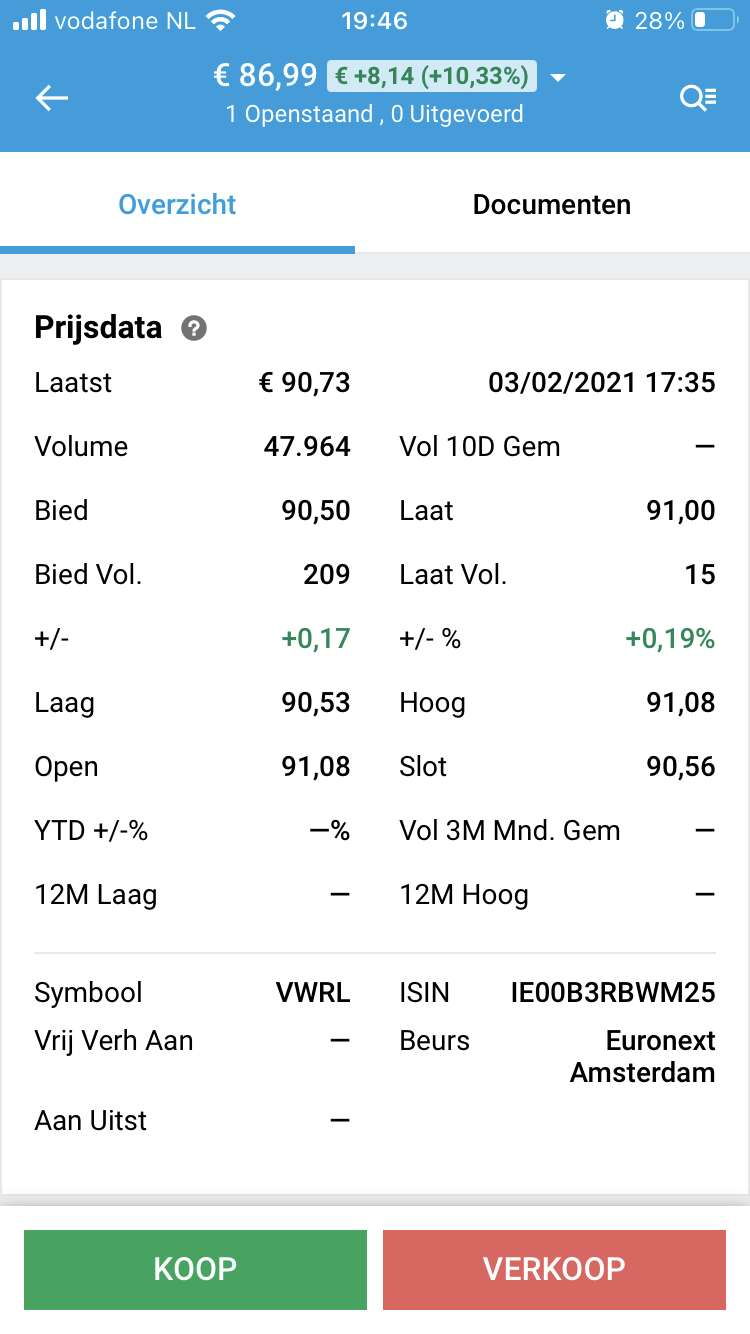Open the search list icon
Viewport: 750px width, 1334px height.
point(697,97)
